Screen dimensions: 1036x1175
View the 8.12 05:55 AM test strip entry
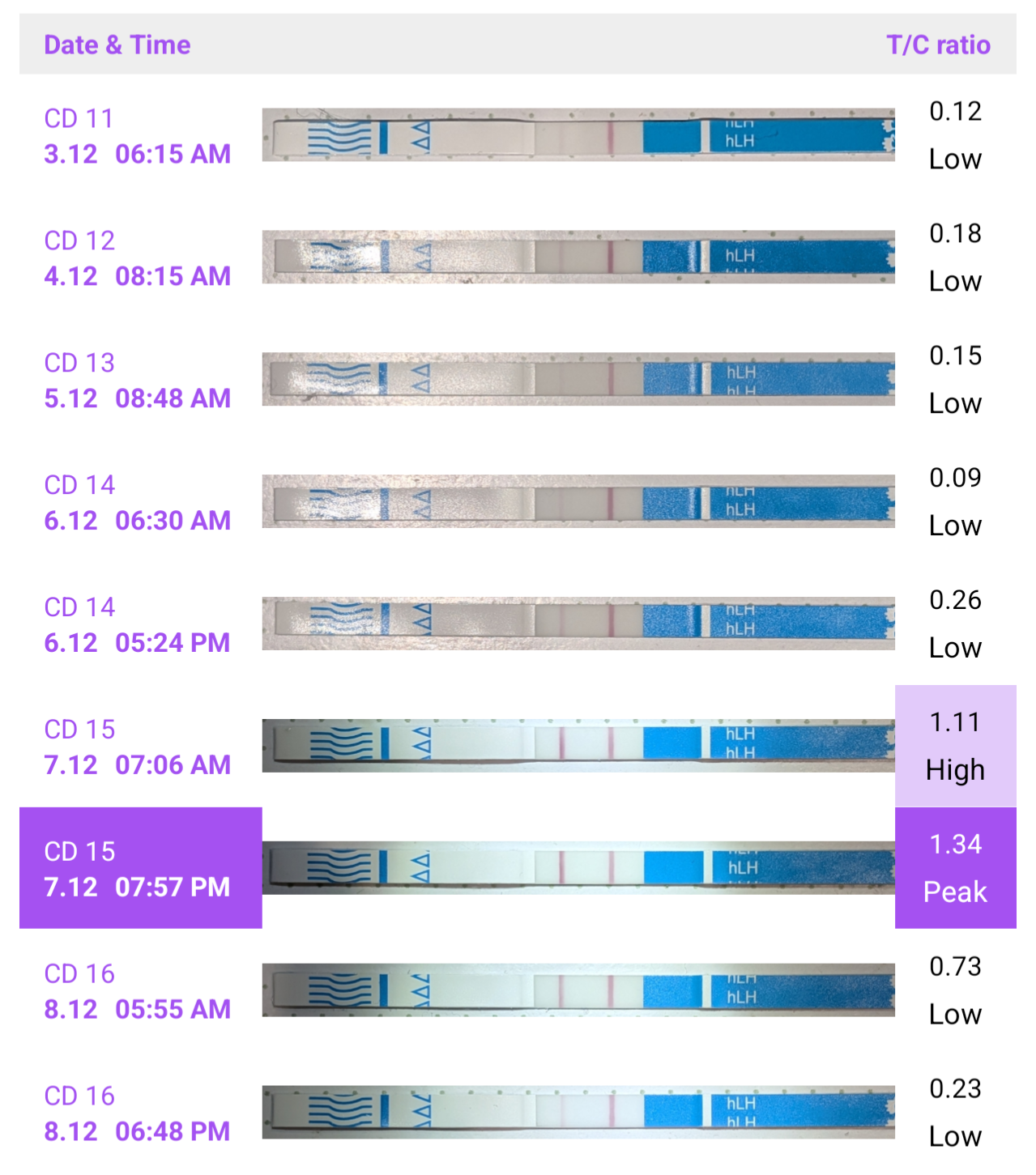[518, 990]
